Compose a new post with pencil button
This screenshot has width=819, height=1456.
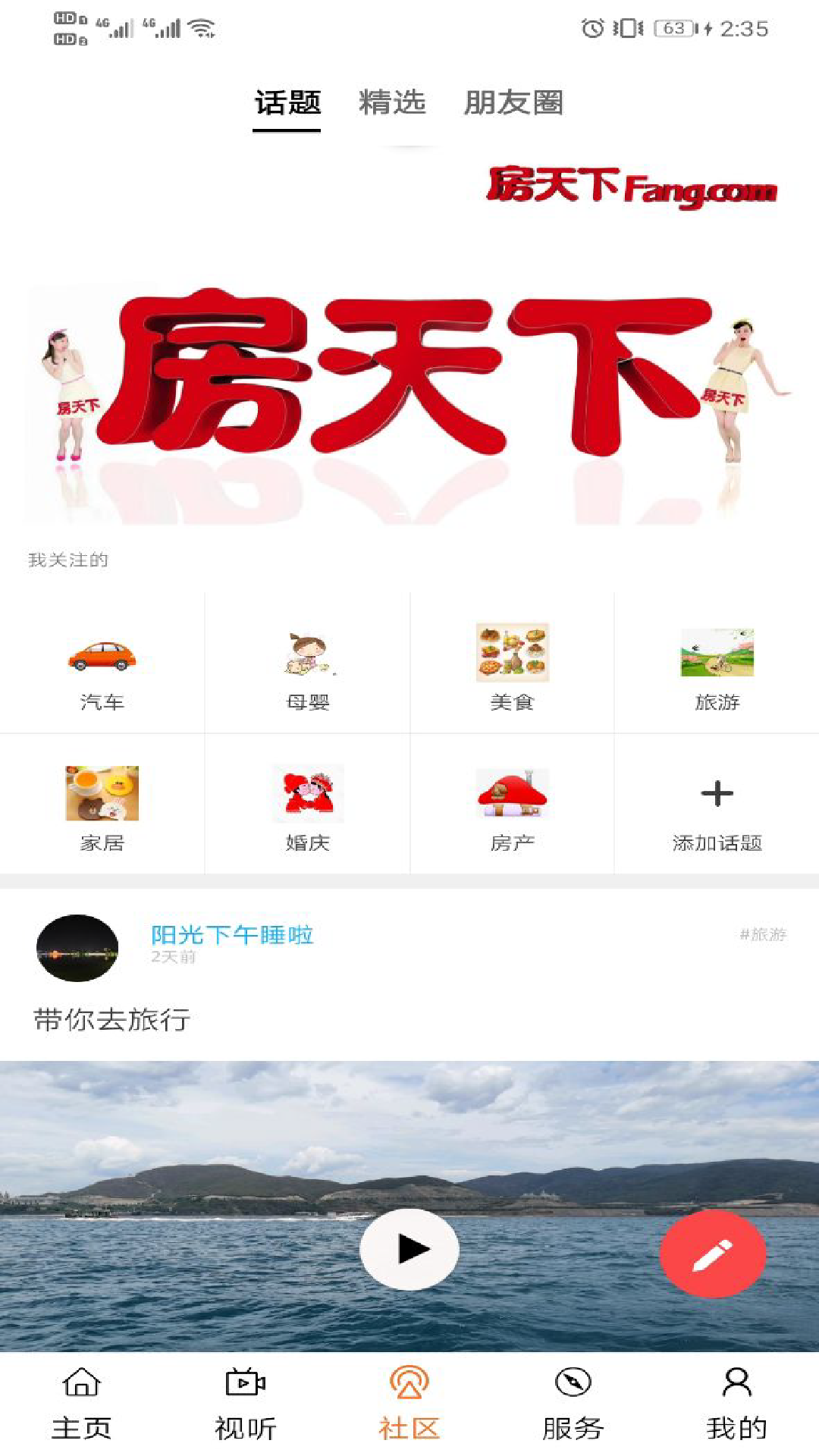[x=712, y=1254]
